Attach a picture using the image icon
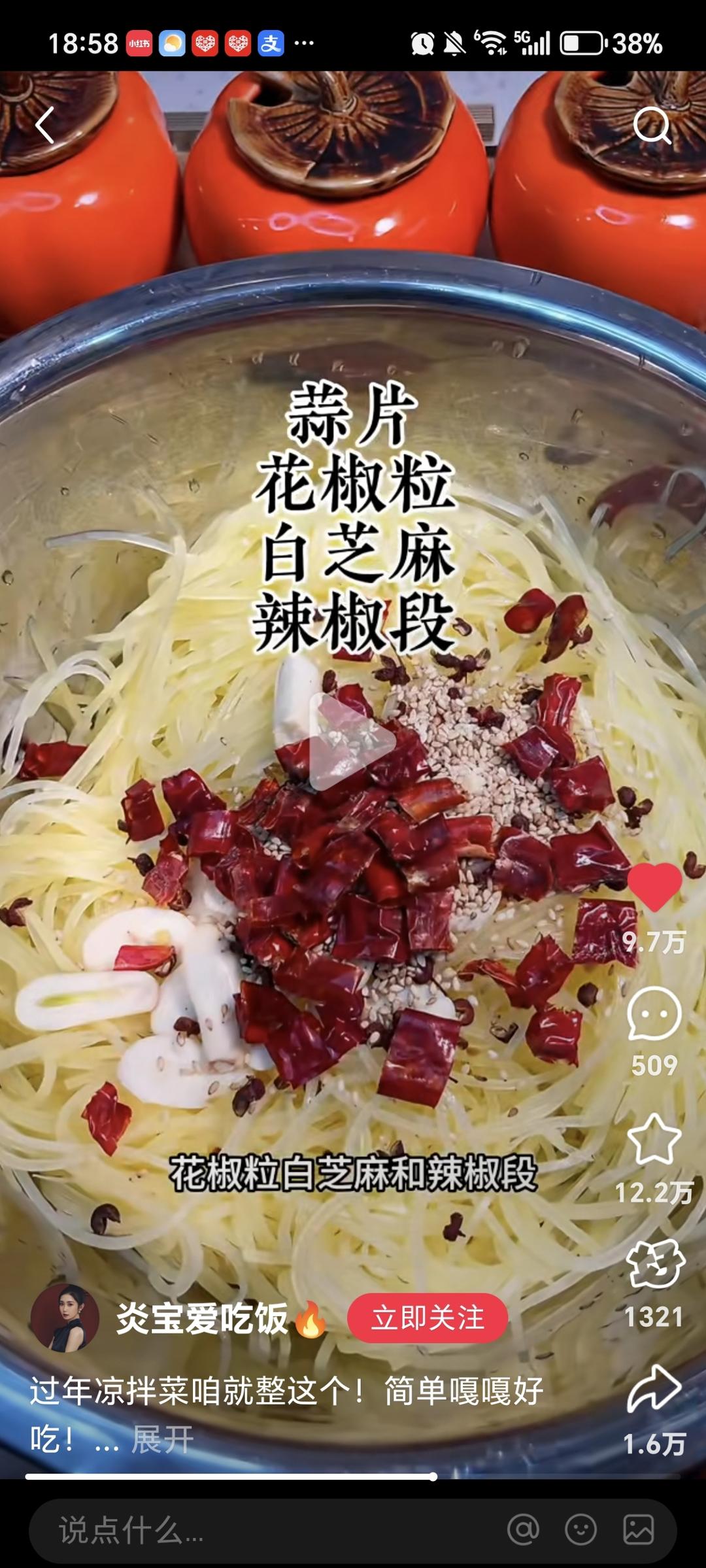706x1568 pixels. pos(638,1530)
